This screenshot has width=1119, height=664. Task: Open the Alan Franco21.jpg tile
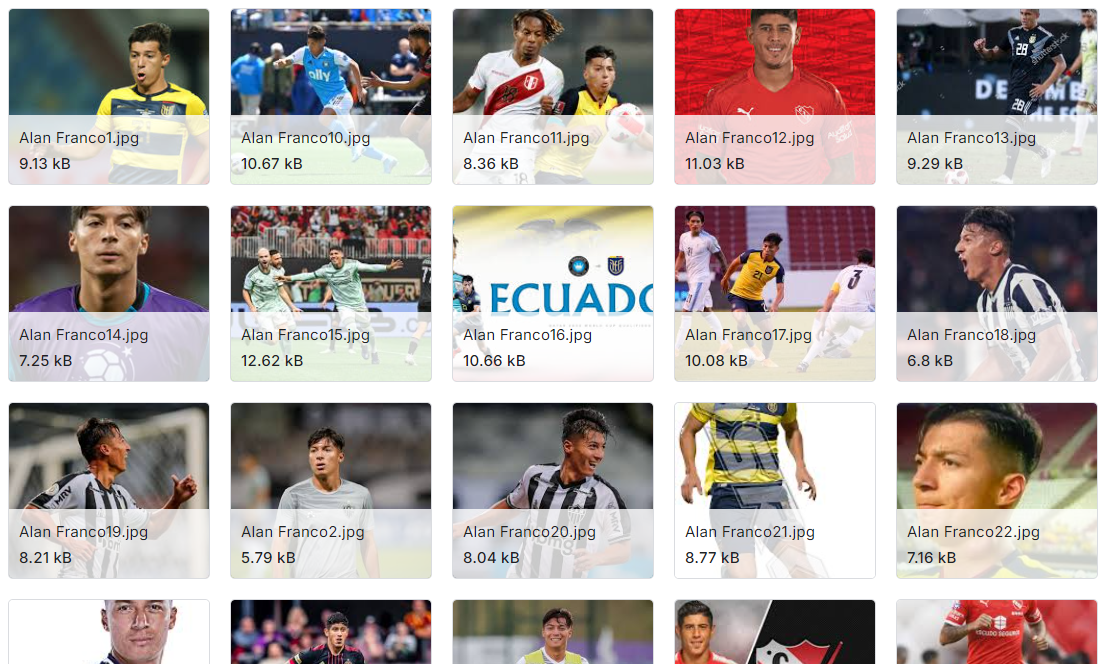coord(775,490)
